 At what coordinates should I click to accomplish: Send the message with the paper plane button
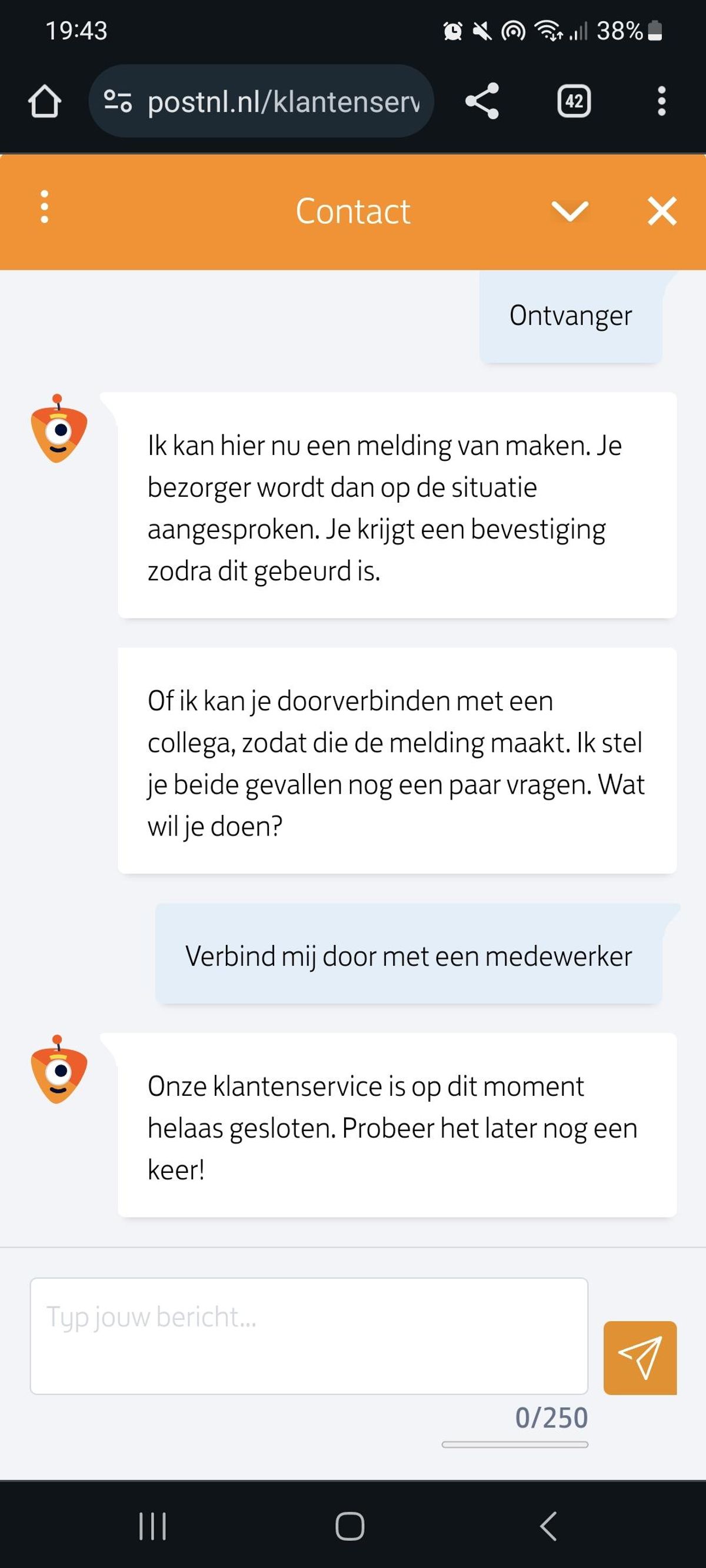(640, 1358)
